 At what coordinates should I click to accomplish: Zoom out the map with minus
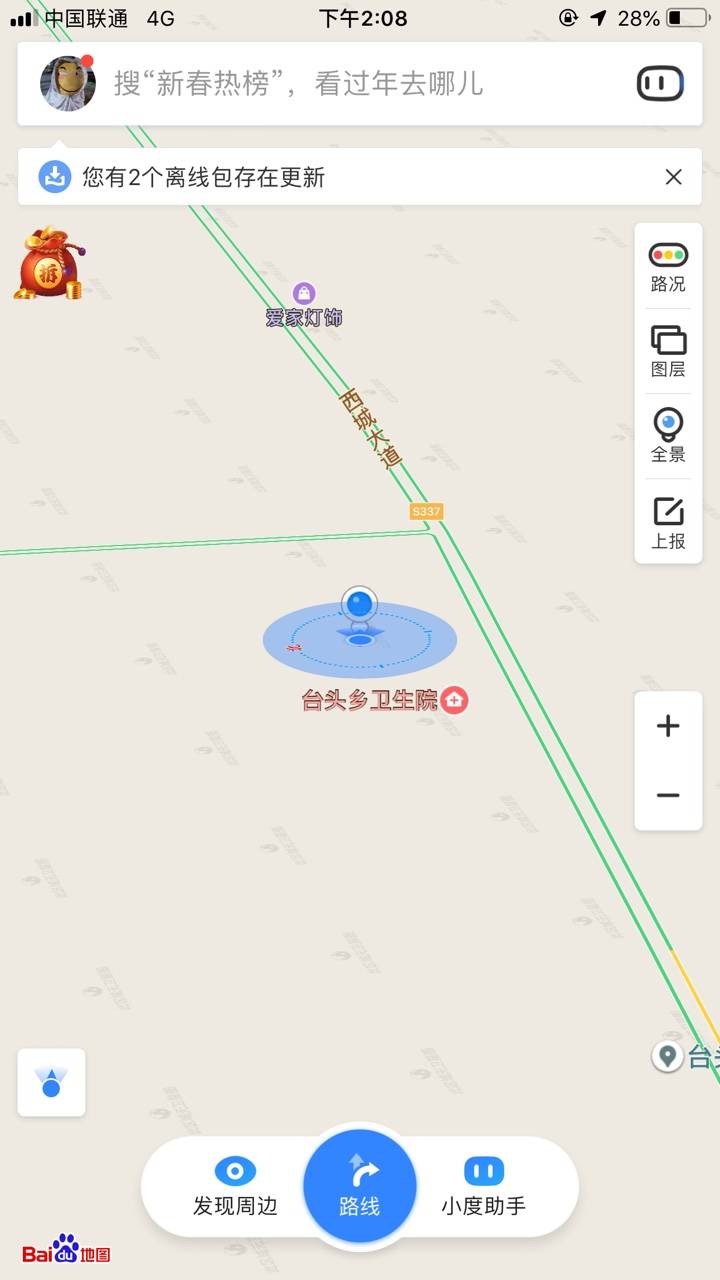pos(668,796)
